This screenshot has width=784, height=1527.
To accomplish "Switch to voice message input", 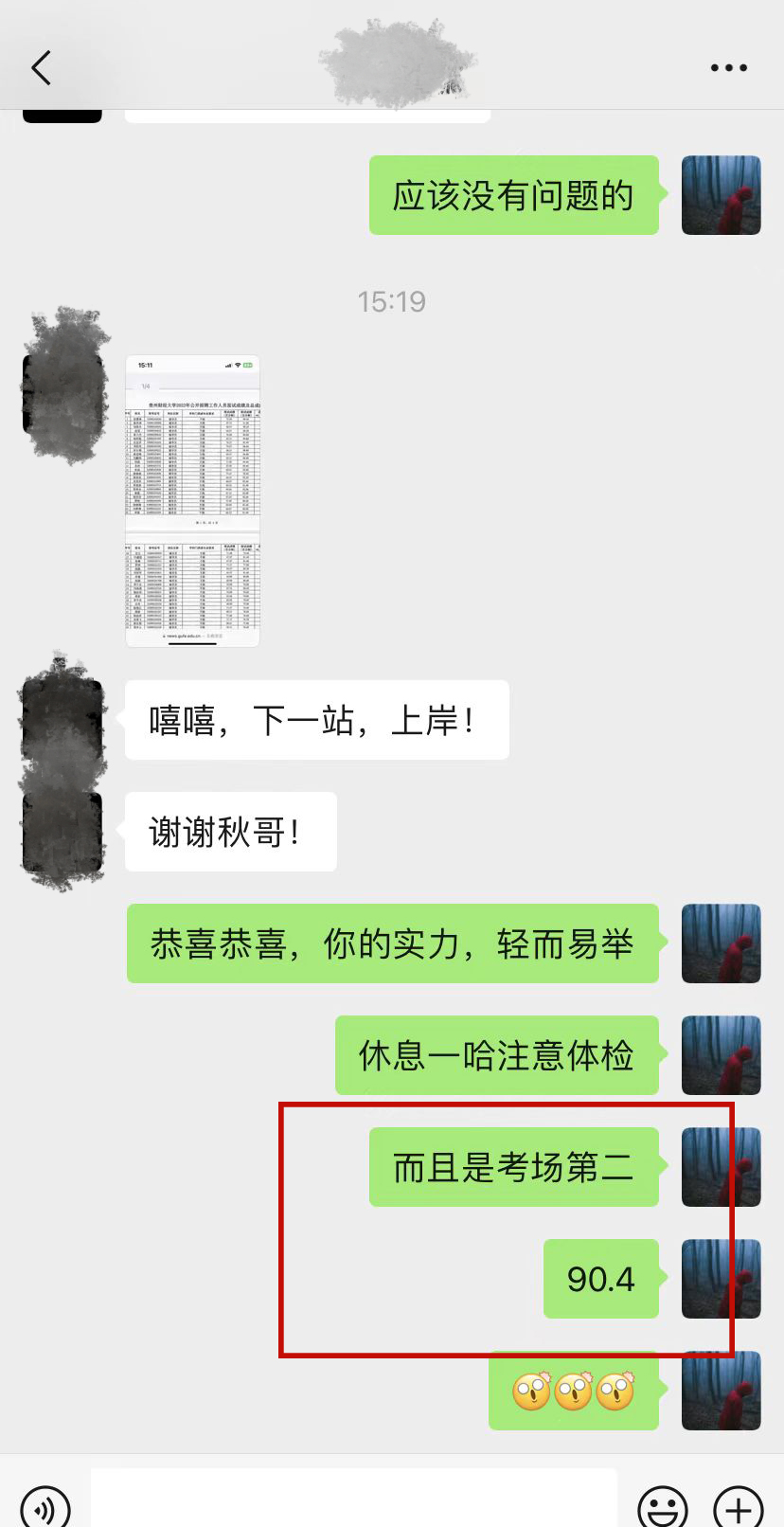I will click(x=45, y=1506).
